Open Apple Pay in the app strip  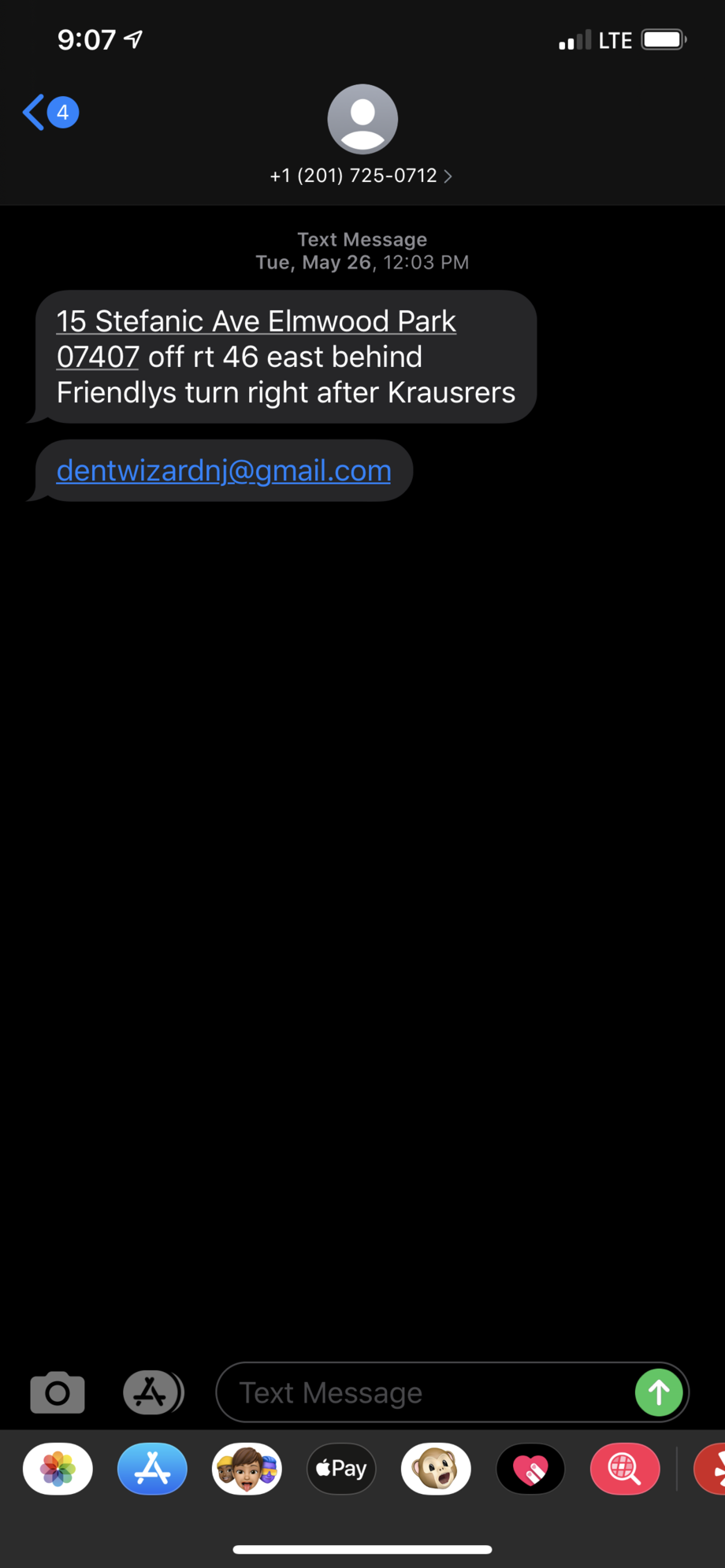tap(341, 1469)
